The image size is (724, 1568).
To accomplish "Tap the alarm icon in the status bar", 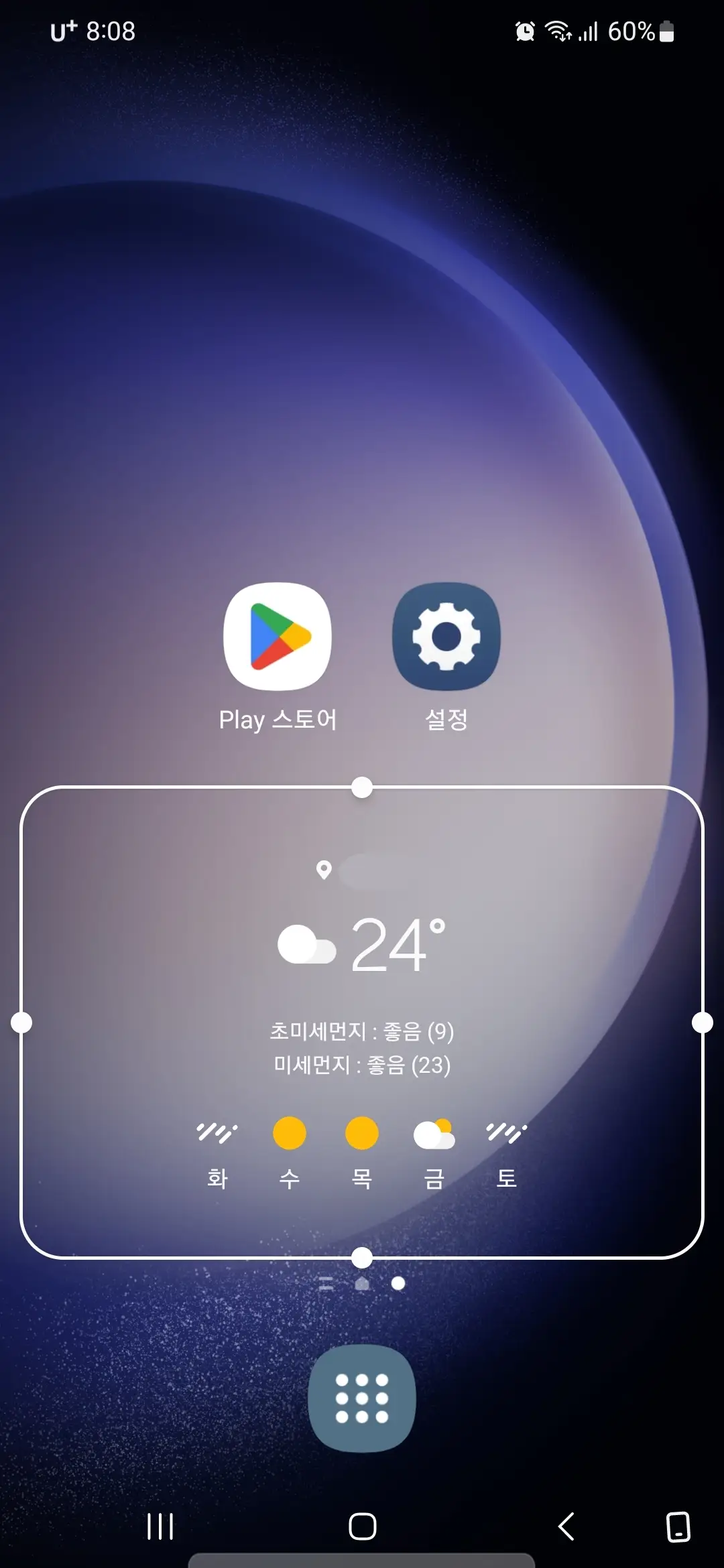I will click(x=525, y=31).
